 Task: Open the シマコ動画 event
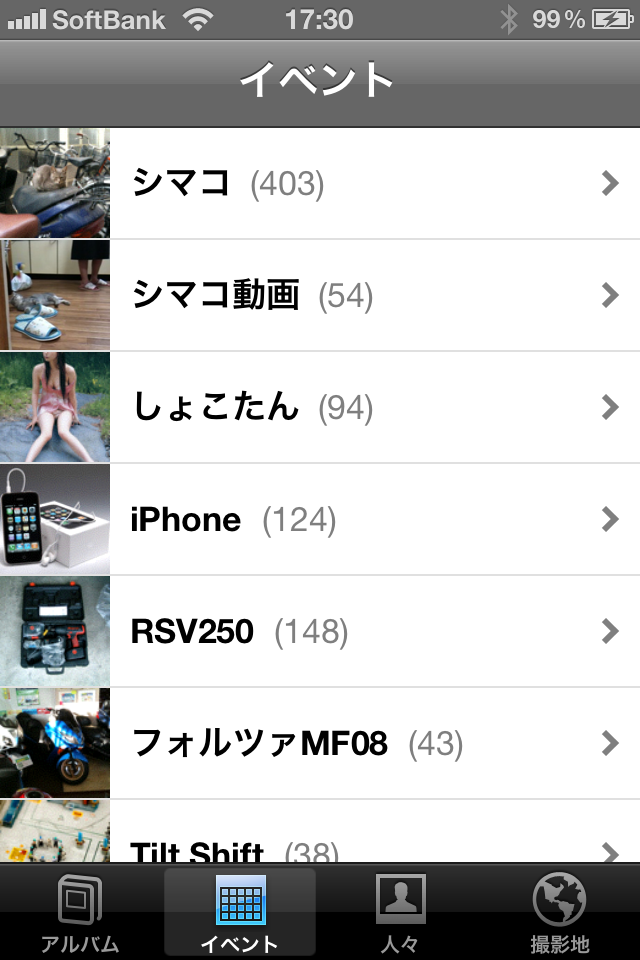pos(320,295)
